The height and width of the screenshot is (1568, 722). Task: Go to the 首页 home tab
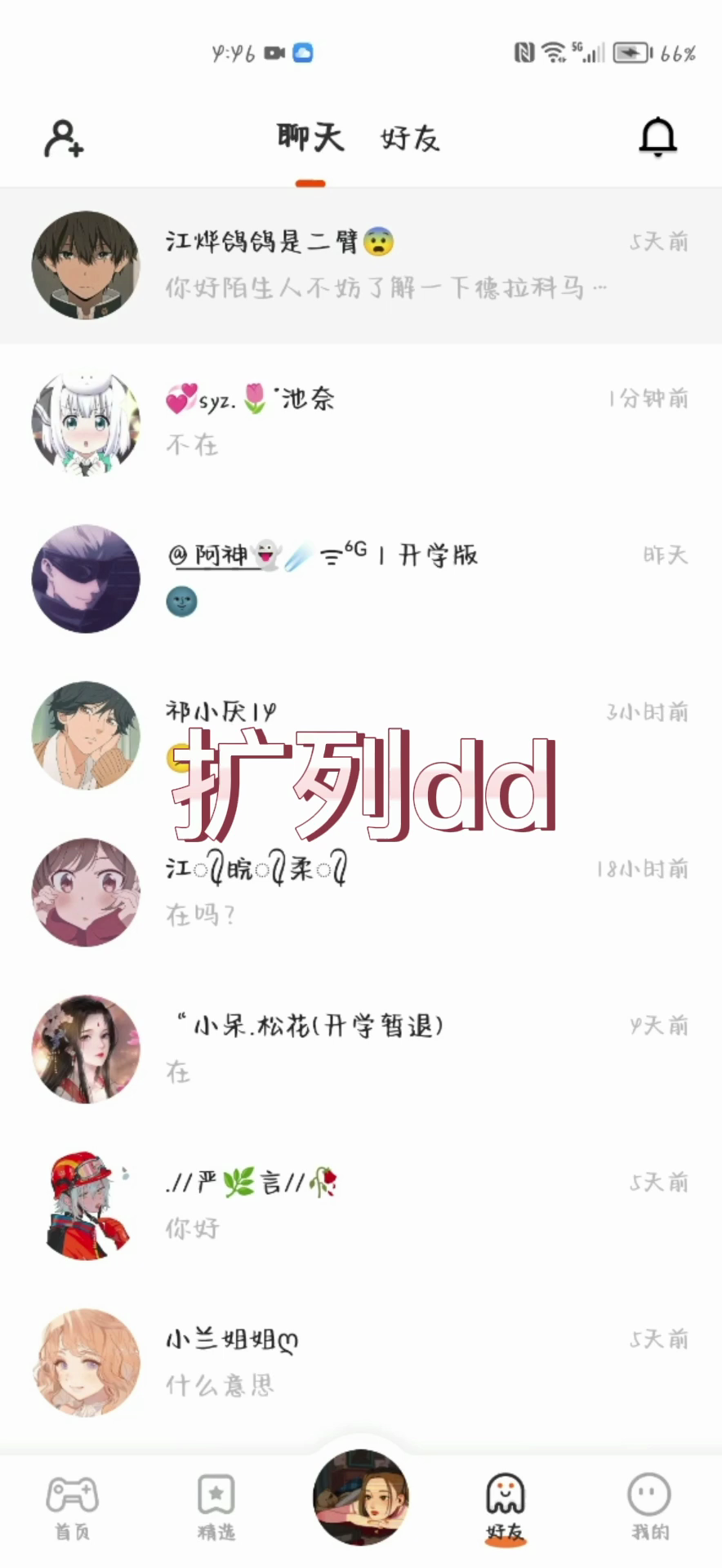point(72,1508)
